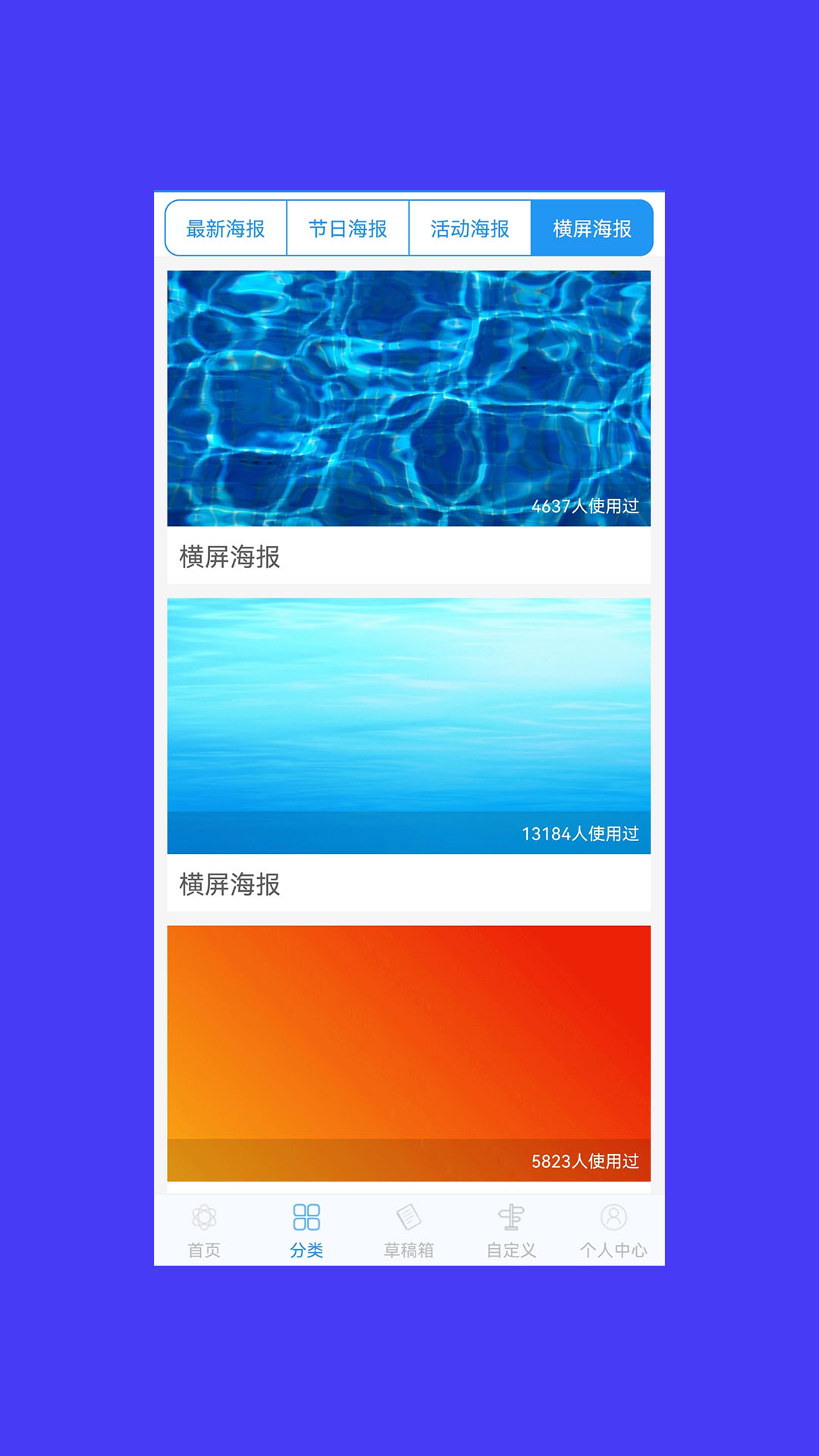Switch to the 横屏海报 tab
The width and height of the screenshot is (819, 1456).
coord(594,227)
